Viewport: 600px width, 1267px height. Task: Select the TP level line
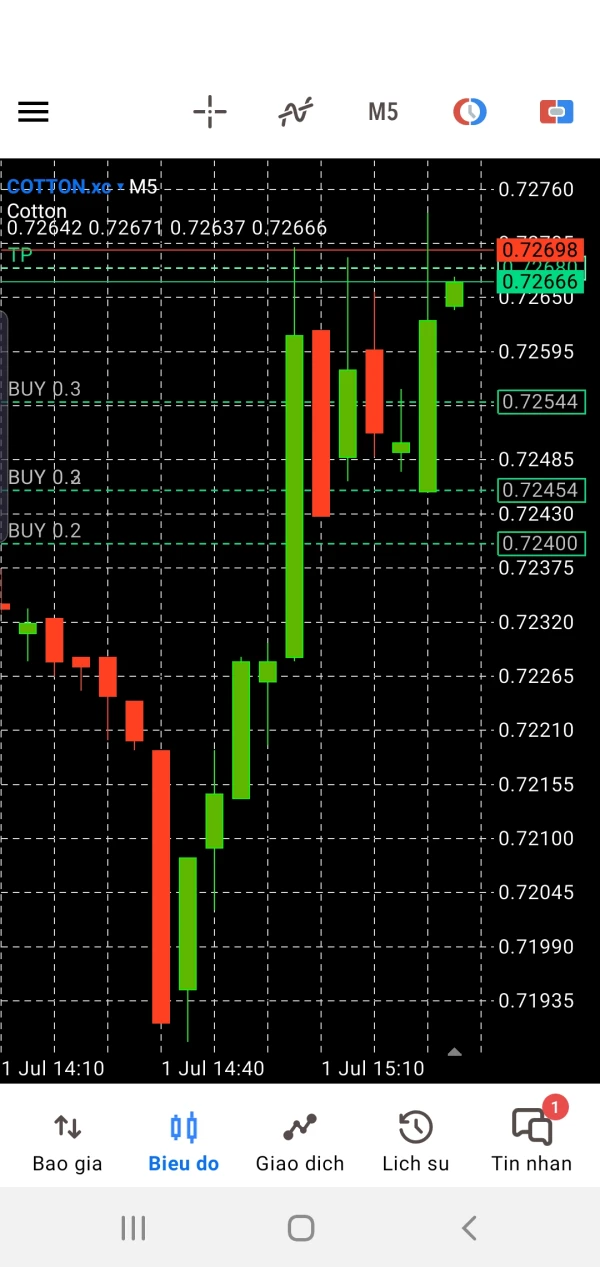tap(20, 255)
